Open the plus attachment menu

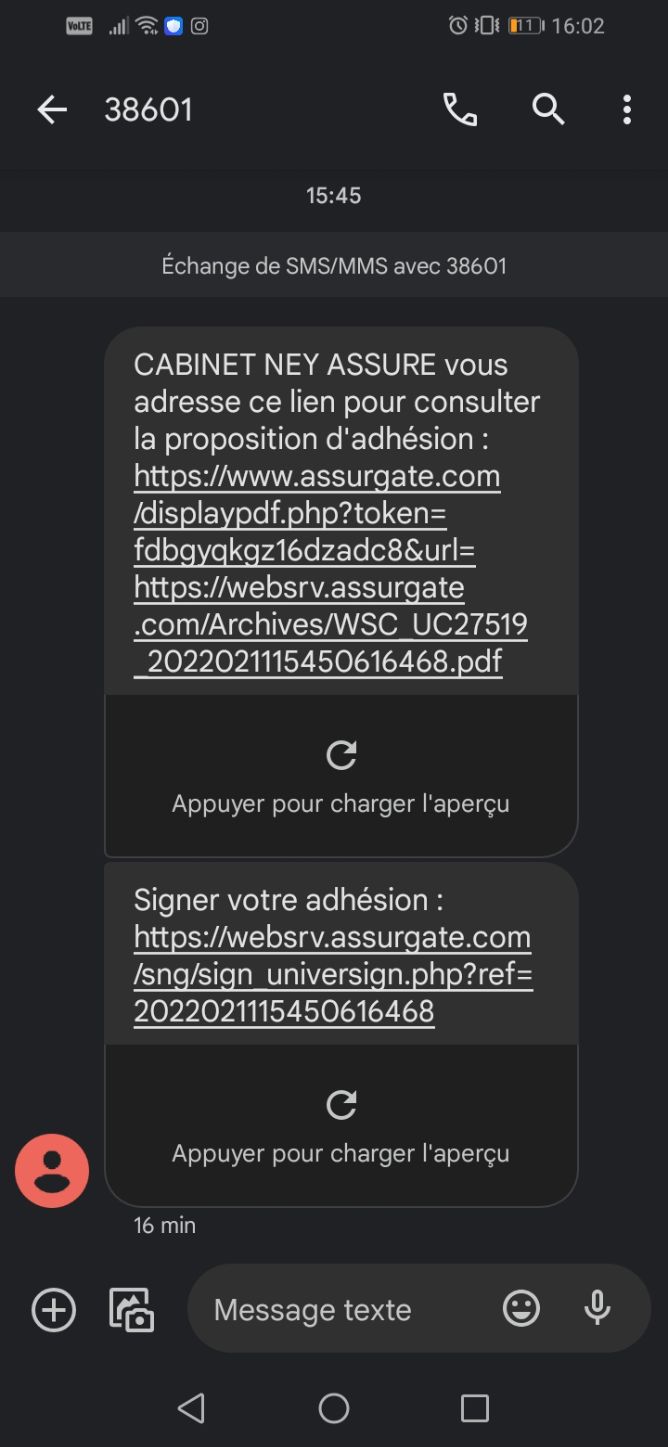pos(54,1309)
